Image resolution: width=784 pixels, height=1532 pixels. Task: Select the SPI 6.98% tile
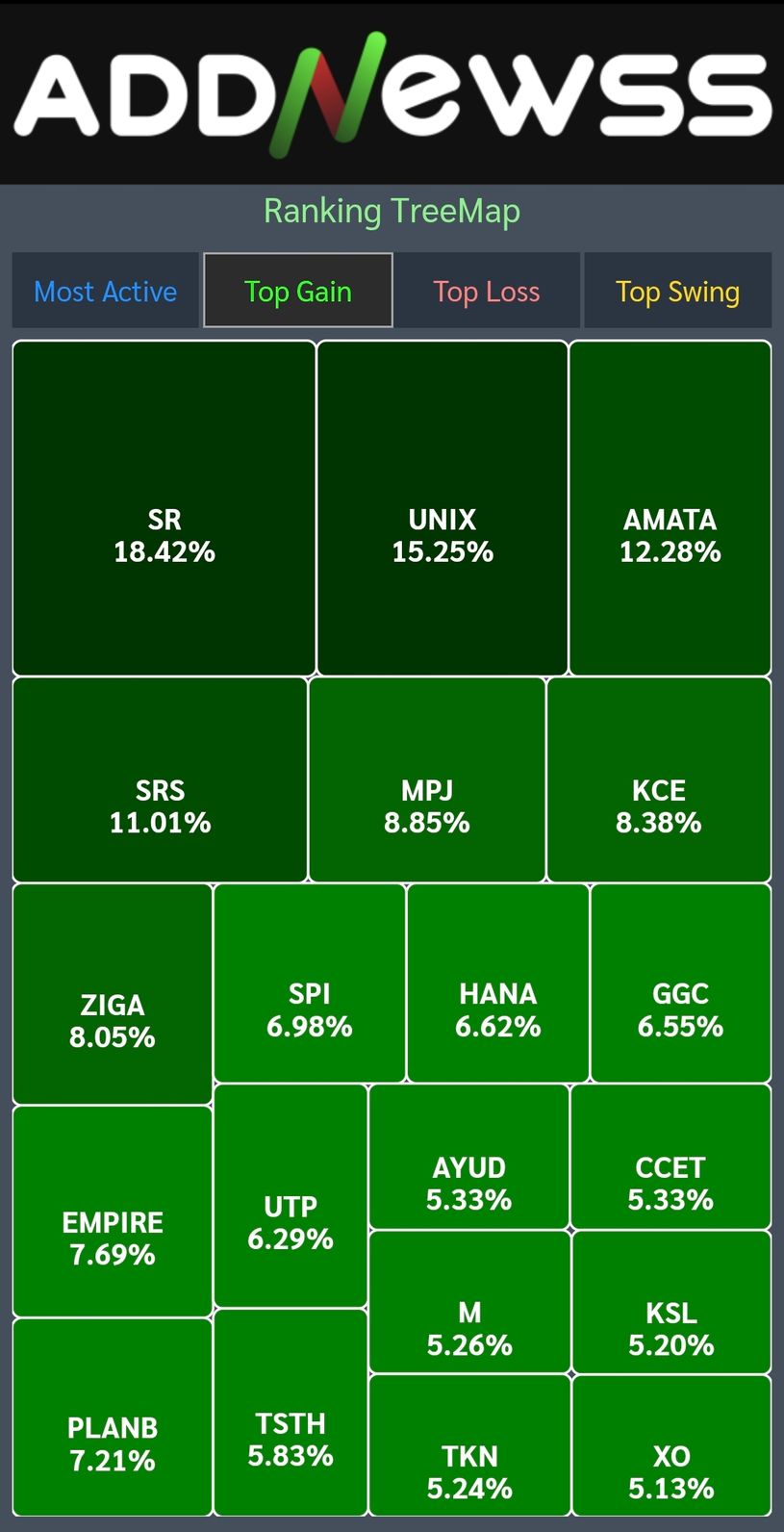click(x=310, y=983)
